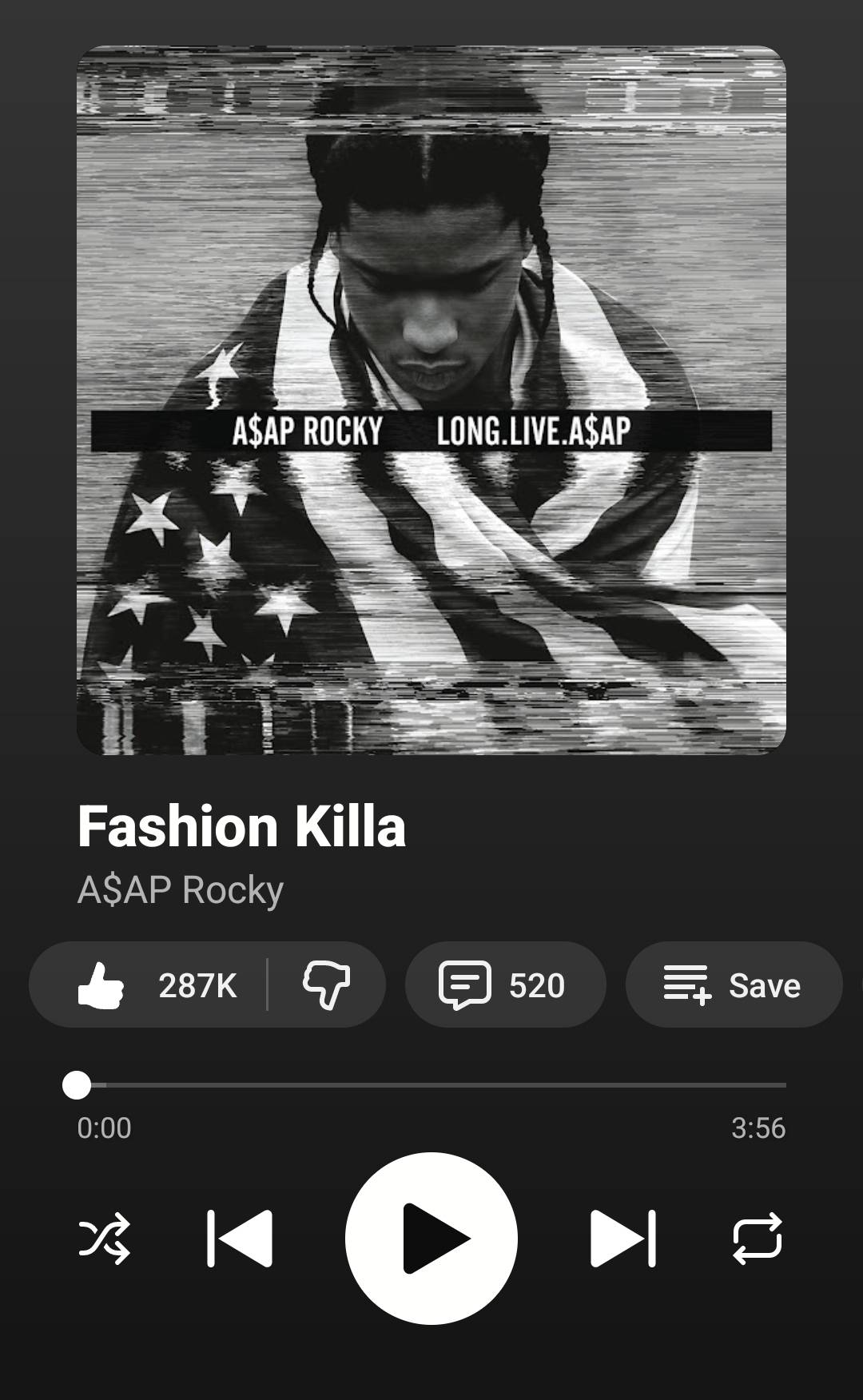Open the 520 comments
The height and width of the screenshot is (1400, 863).
505,984
